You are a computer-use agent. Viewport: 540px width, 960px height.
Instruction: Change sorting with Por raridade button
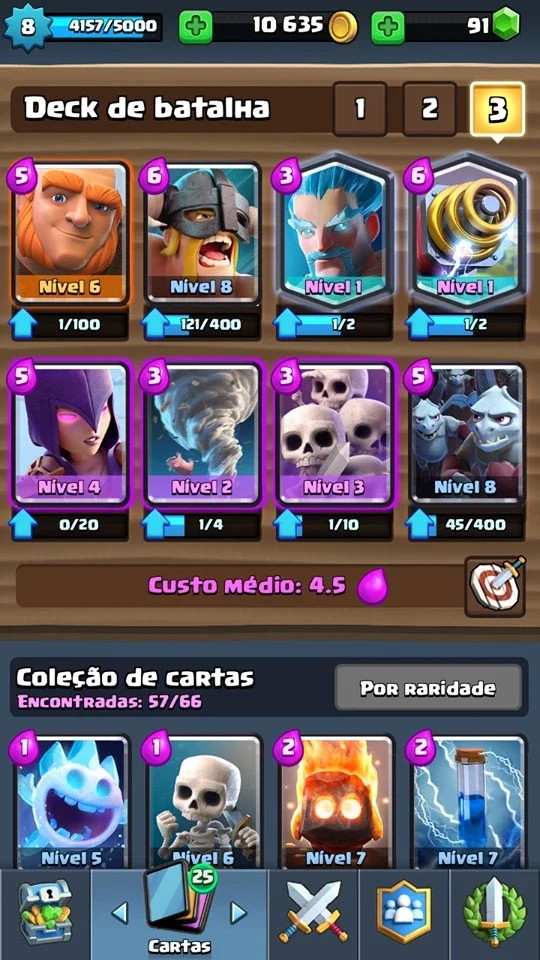pos(428,688)
